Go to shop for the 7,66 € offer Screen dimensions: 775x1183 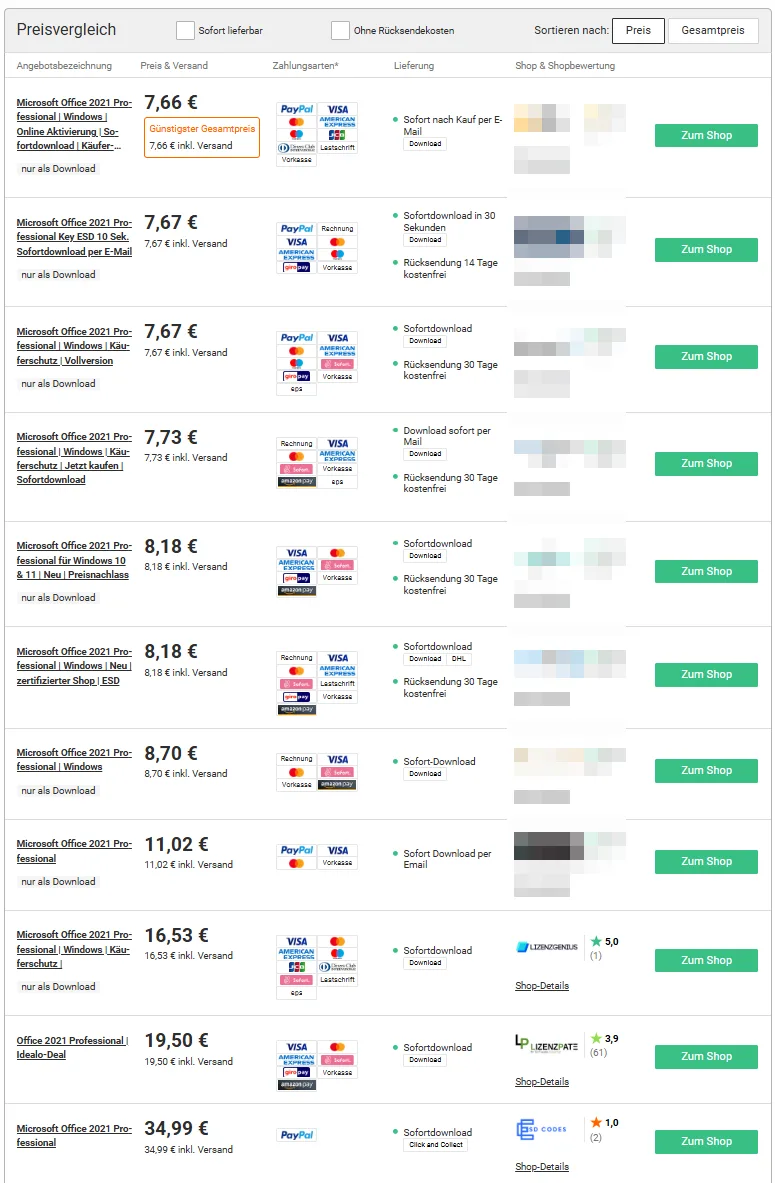(706, 135)
